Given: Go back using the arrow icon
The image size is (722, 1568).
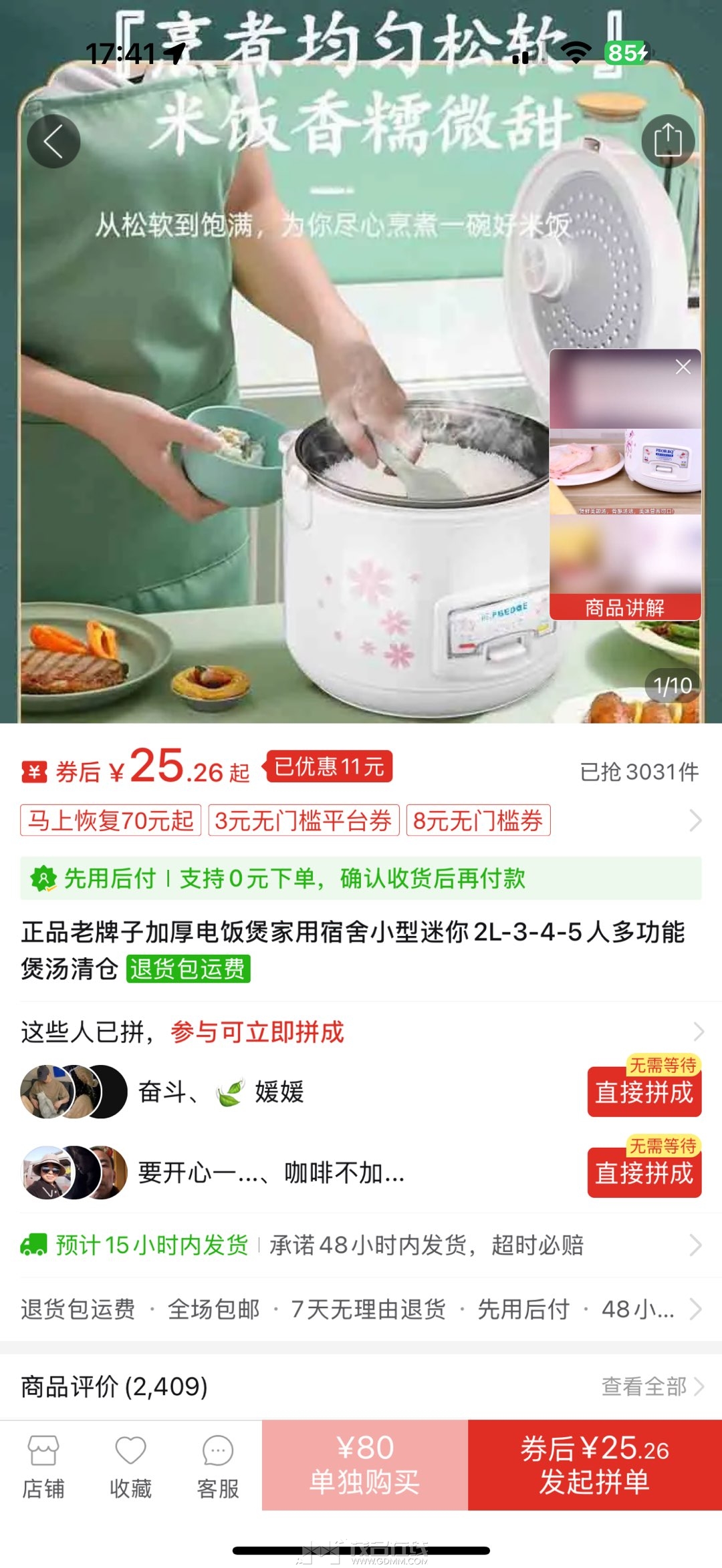Looking at the screenshot, I should tap(53, 142).
